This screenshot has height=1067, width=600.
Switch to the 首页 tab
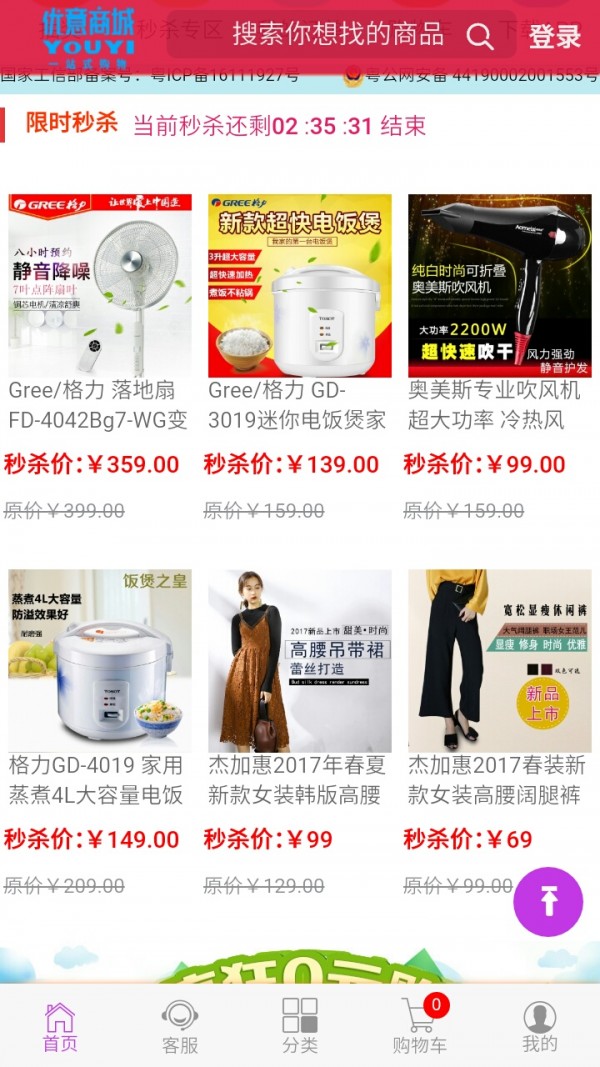(60, 1027)
